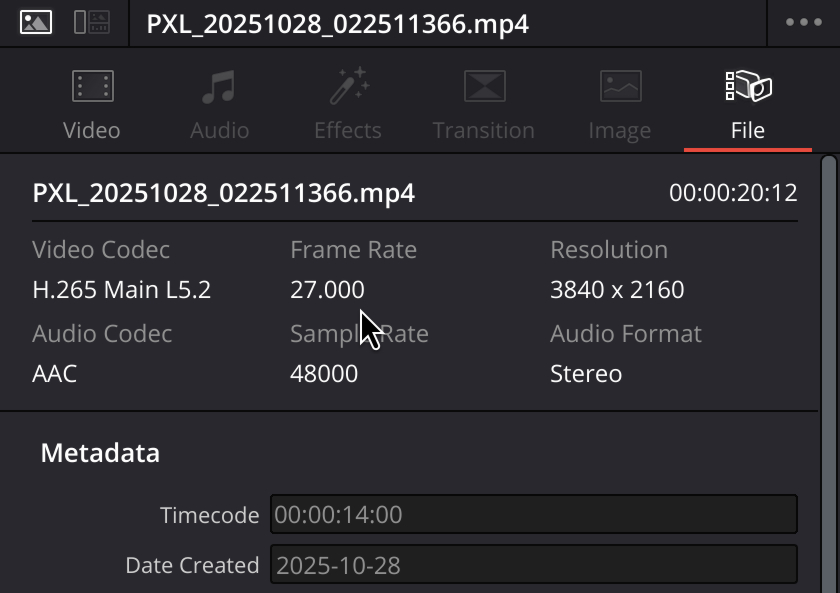Screen dimensions: 840x593
Task: Tap the Timecode field
Action: [533, 515]
